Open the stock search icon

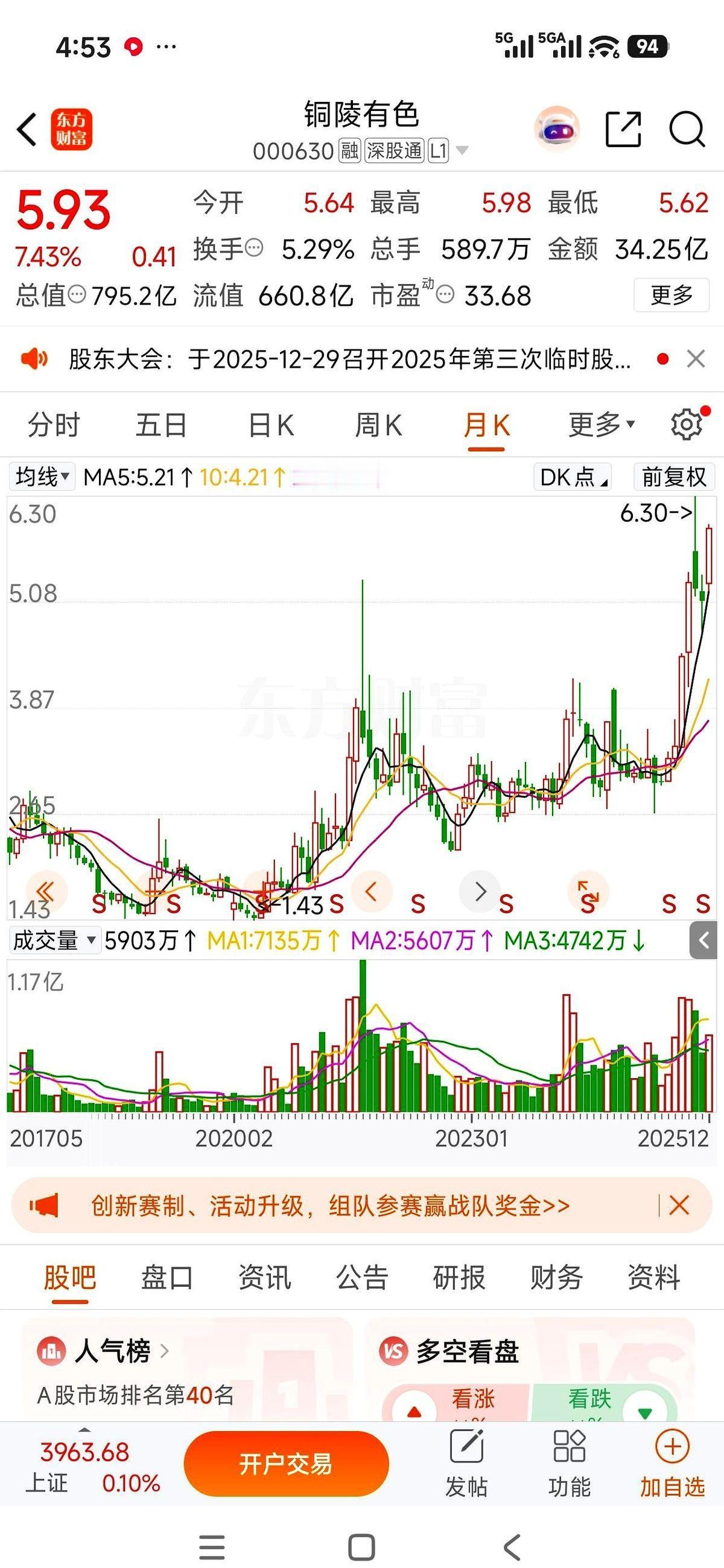(x=687, y=130)
